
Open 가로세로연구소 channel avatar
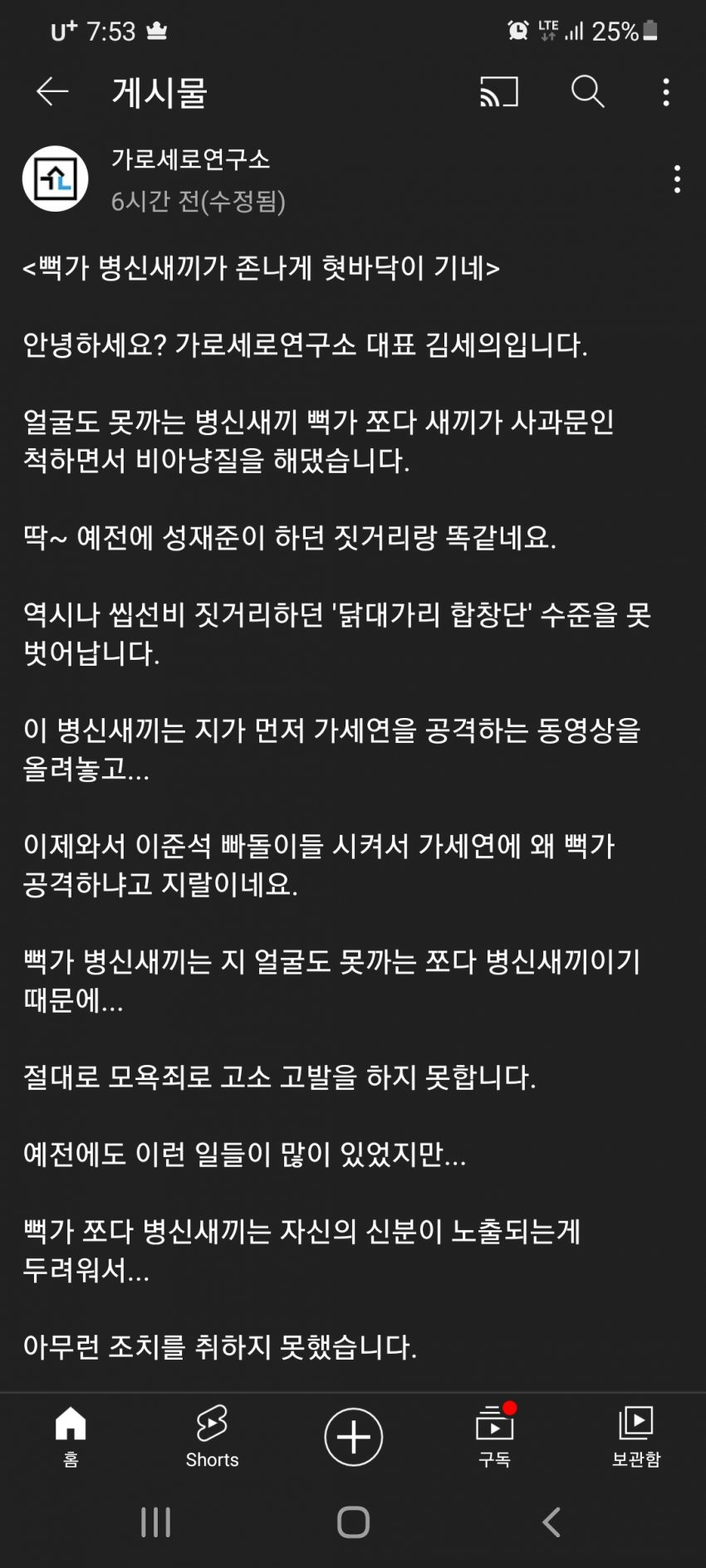pyautogui.click(x=56, y=179)
